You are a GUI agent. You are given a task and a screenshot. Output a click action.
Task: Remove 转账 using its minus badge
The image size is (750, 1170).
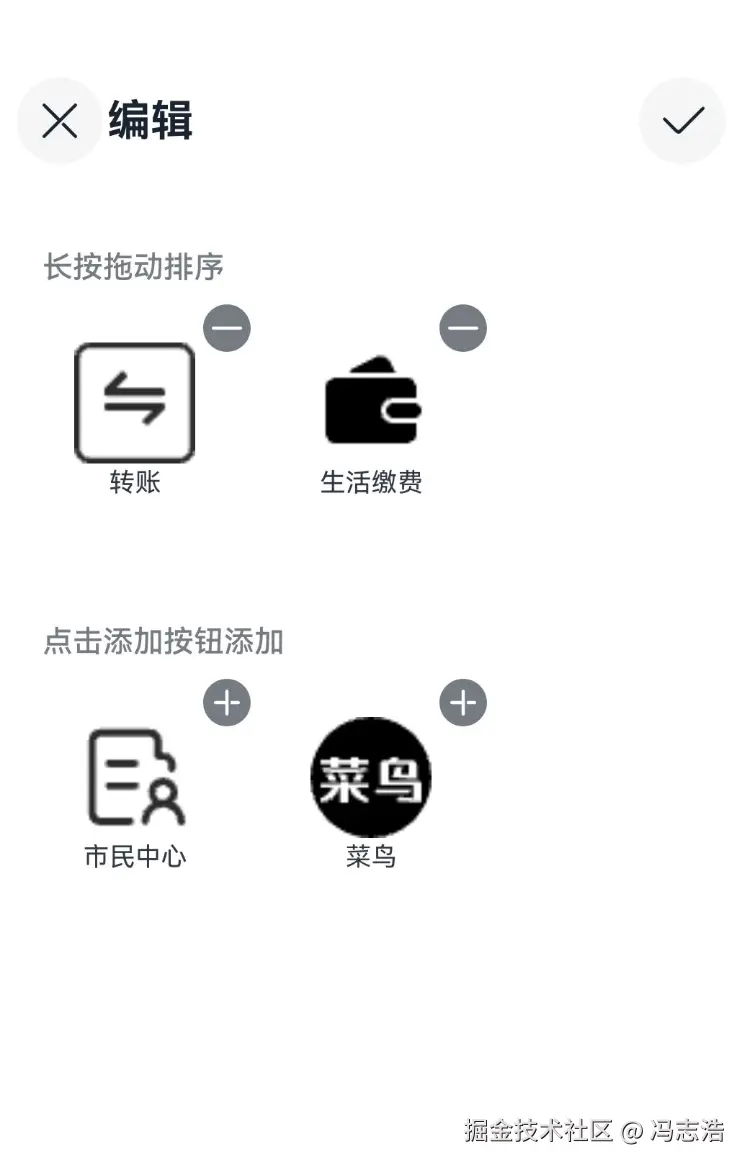(226, 327)
